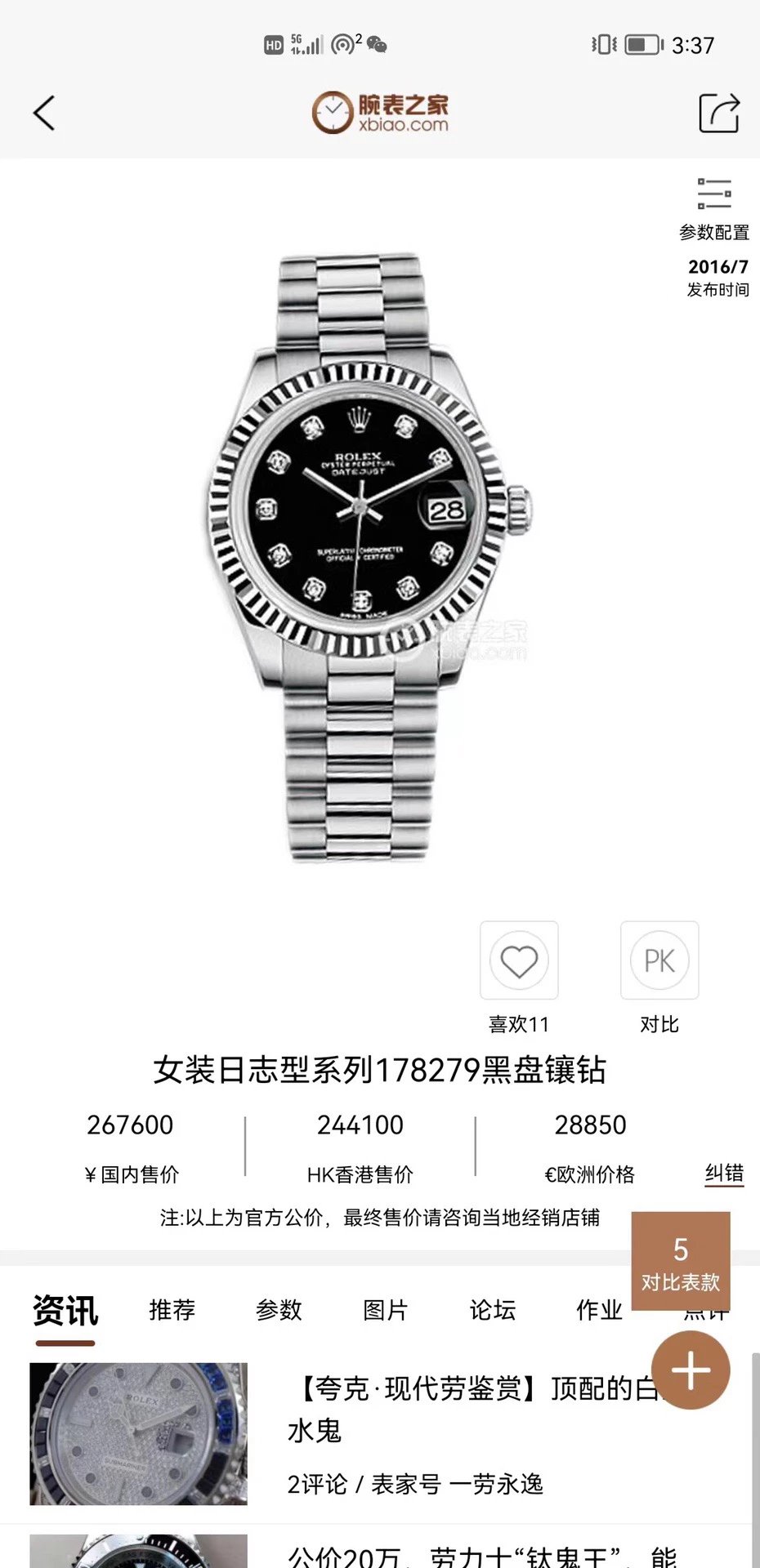This screenshot has width=760, height=1568.
Task: Add this watch to PK 对比
Action: click(x=659, y=960)
